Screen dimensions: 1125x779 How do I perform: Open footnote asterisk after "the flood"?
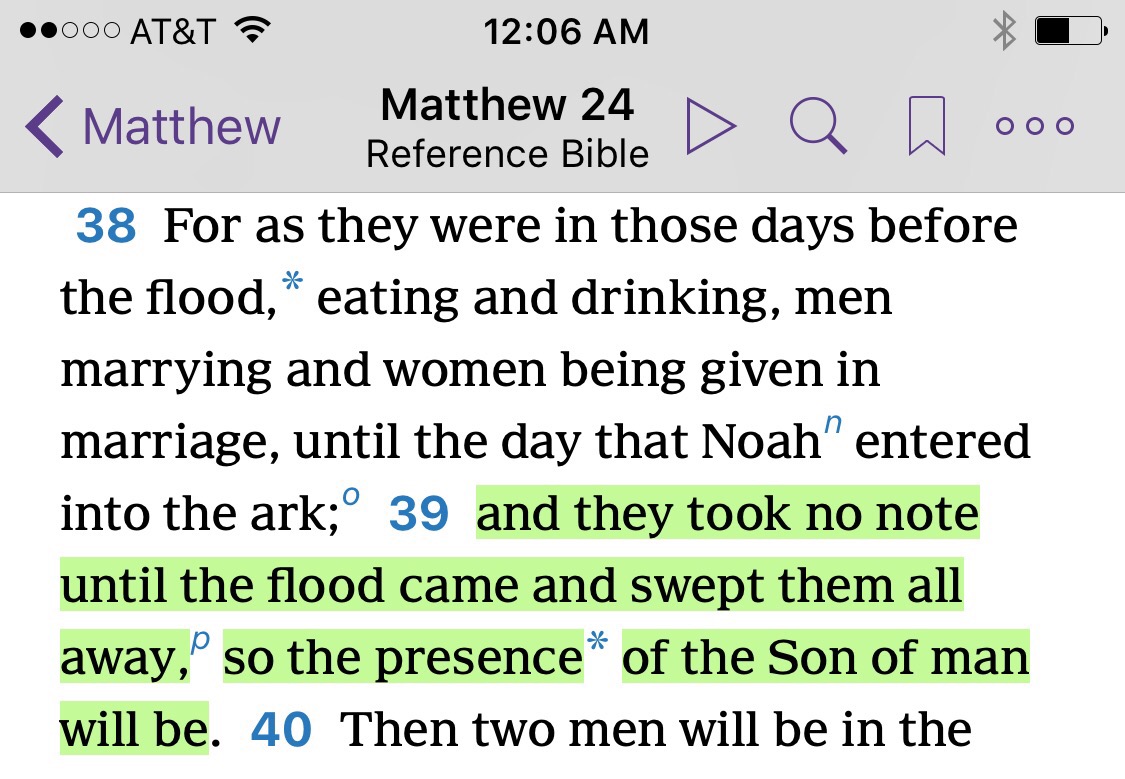tap(292, 284)
